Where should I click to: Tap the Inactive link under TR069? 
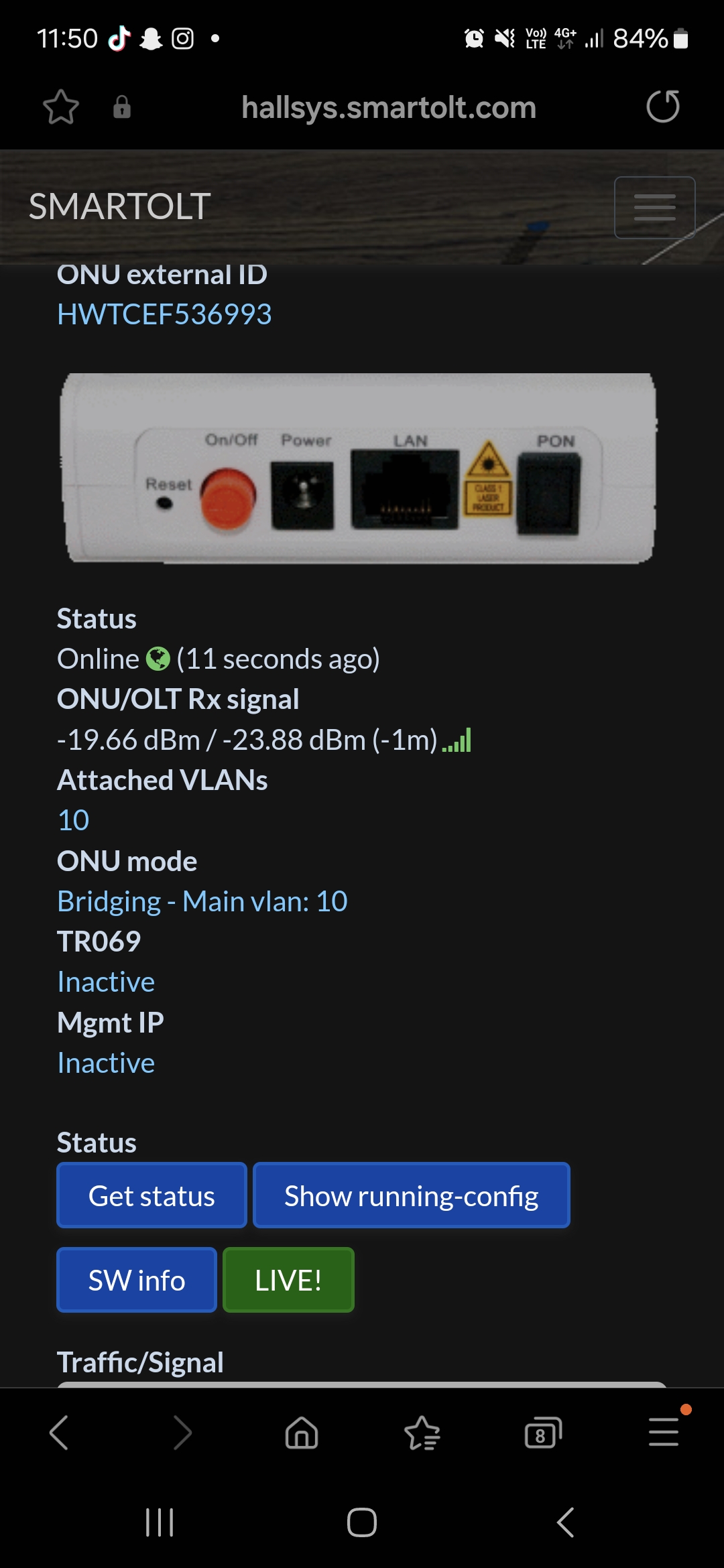tap(106, 982)
